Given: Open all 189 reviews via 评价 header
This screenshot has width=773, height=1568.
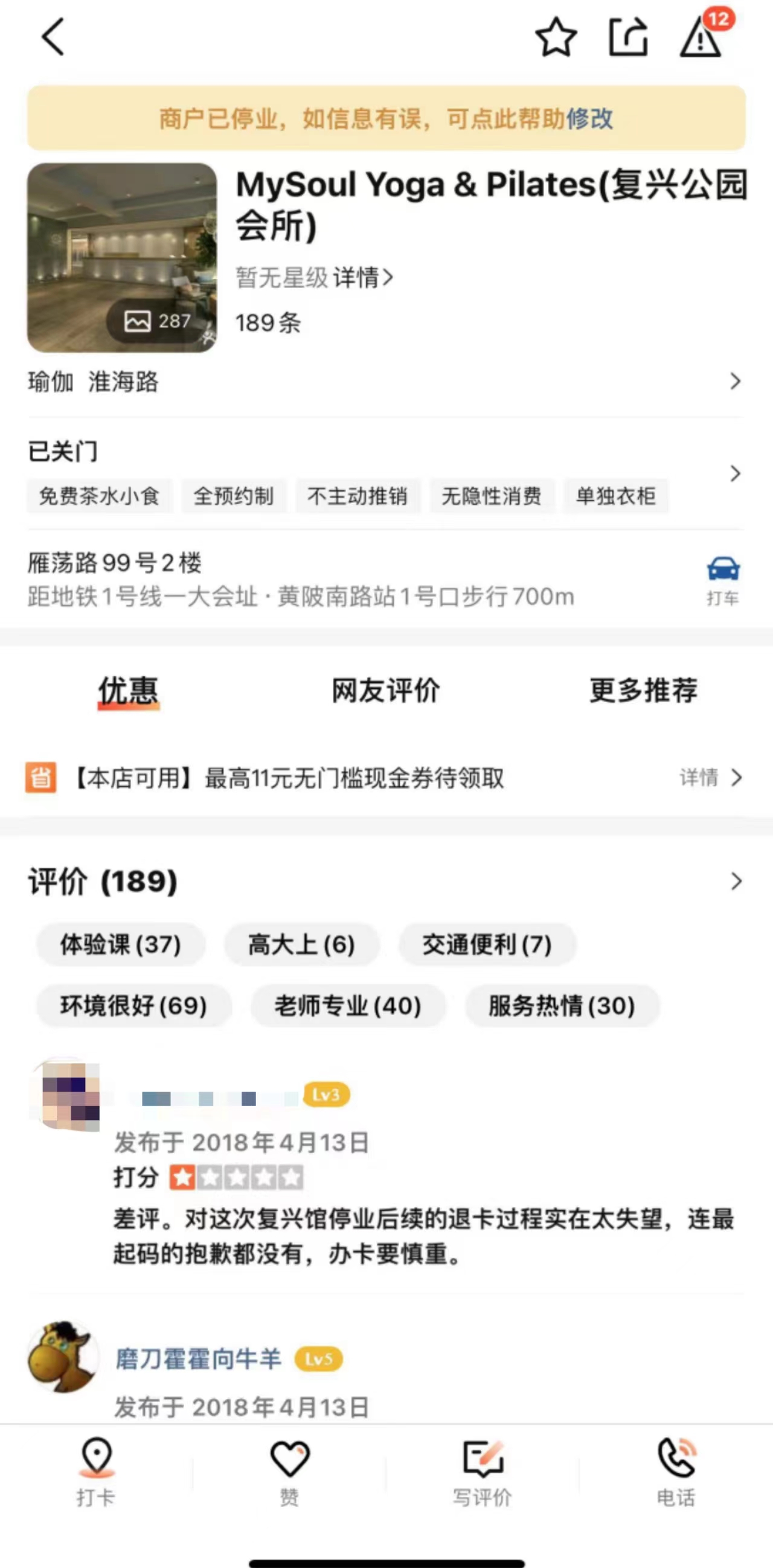Looking at the screenshot, I should 385,882.
